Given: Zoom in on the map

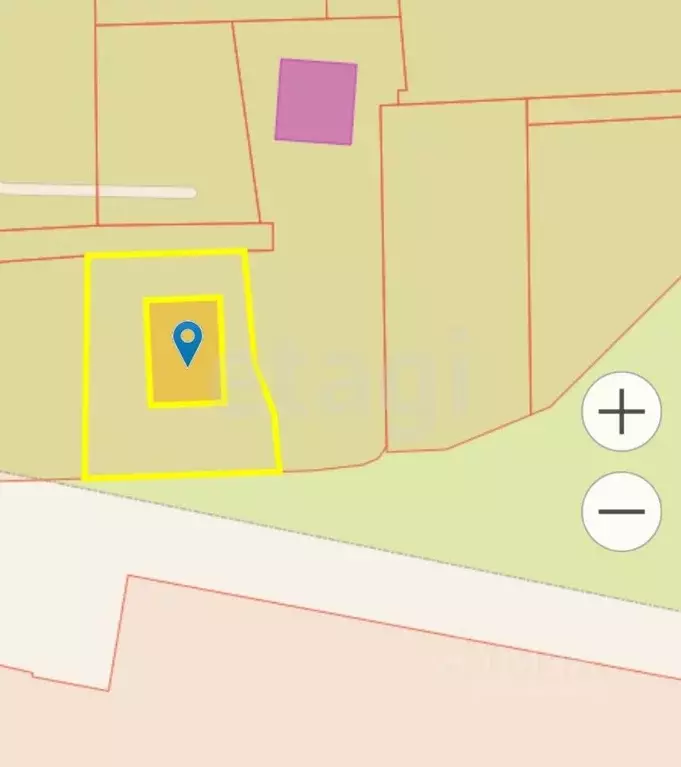Looking at the screenshot, I should (621, 411).
